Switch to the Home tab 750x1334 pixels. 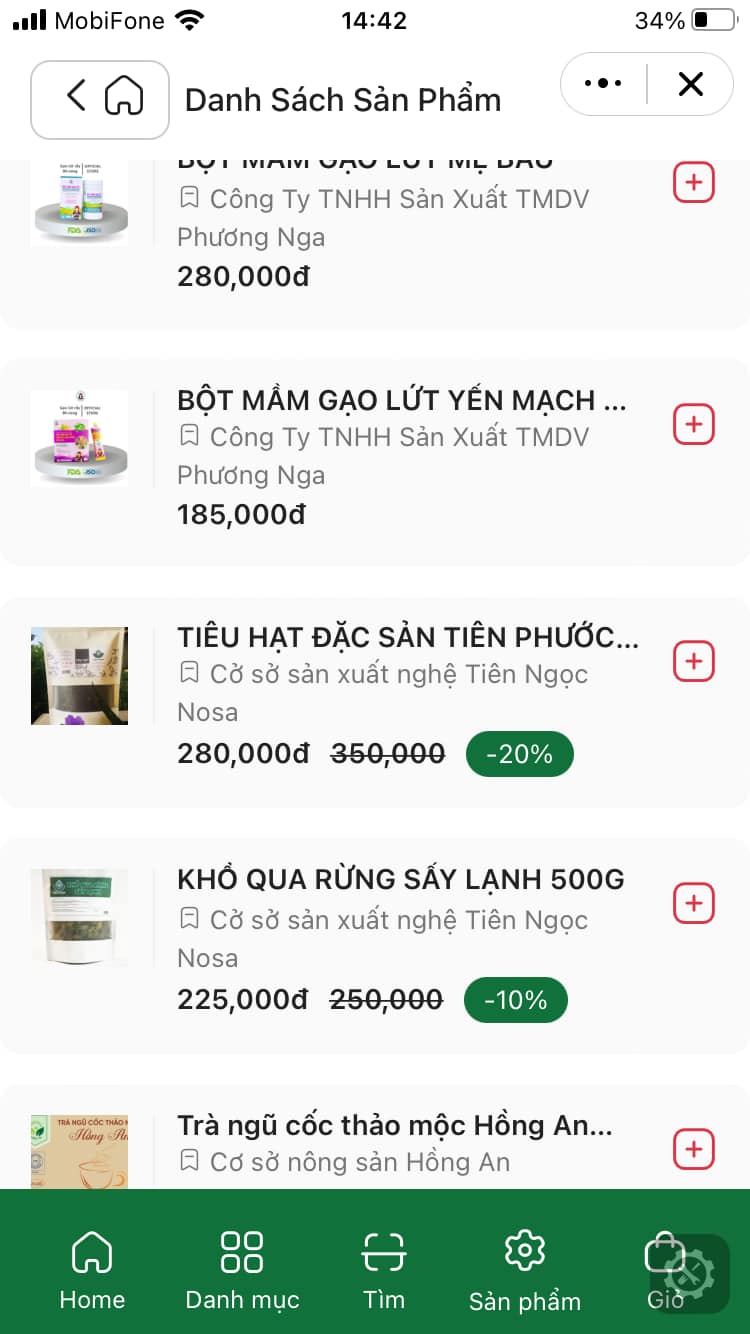92,1270
